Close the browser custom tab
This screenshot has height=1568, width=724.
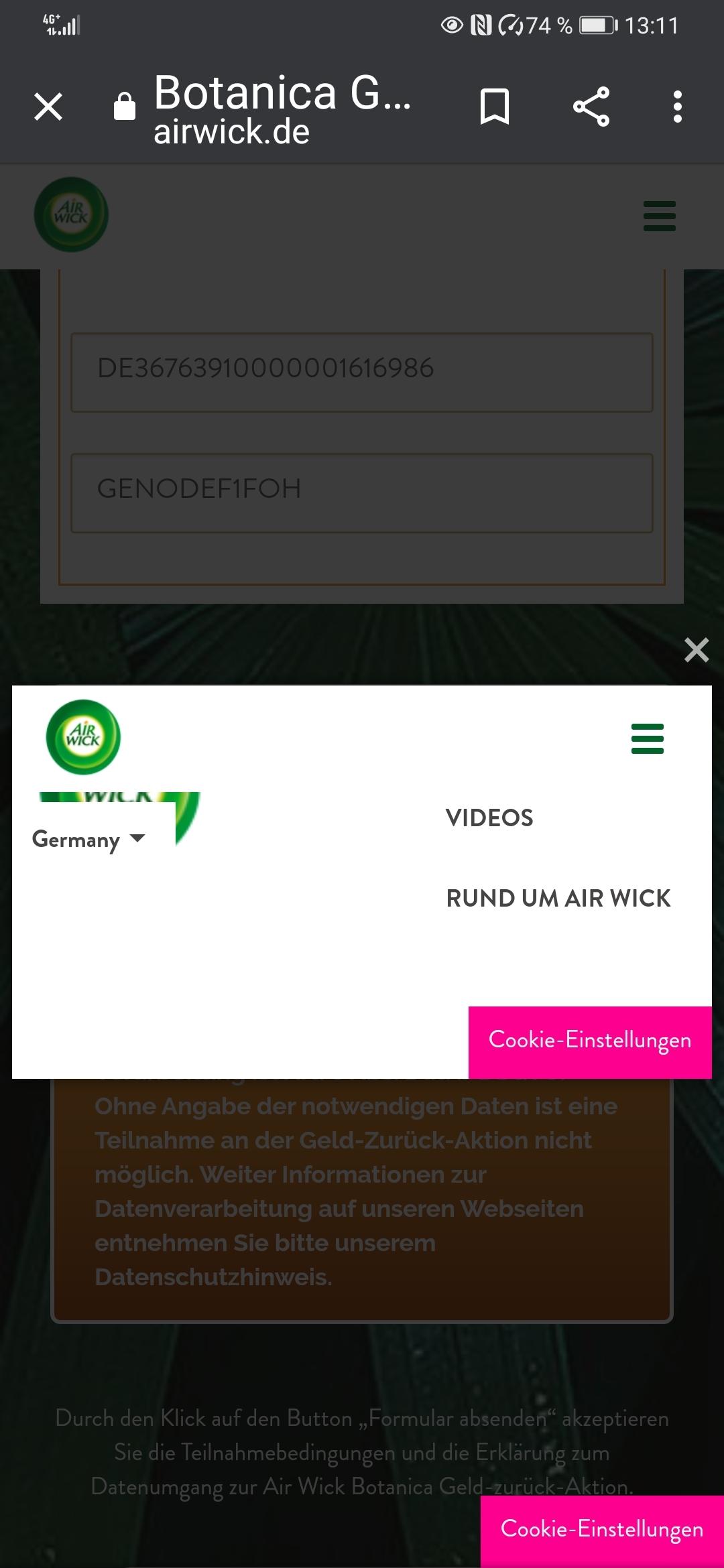click(x=48, y=107)
